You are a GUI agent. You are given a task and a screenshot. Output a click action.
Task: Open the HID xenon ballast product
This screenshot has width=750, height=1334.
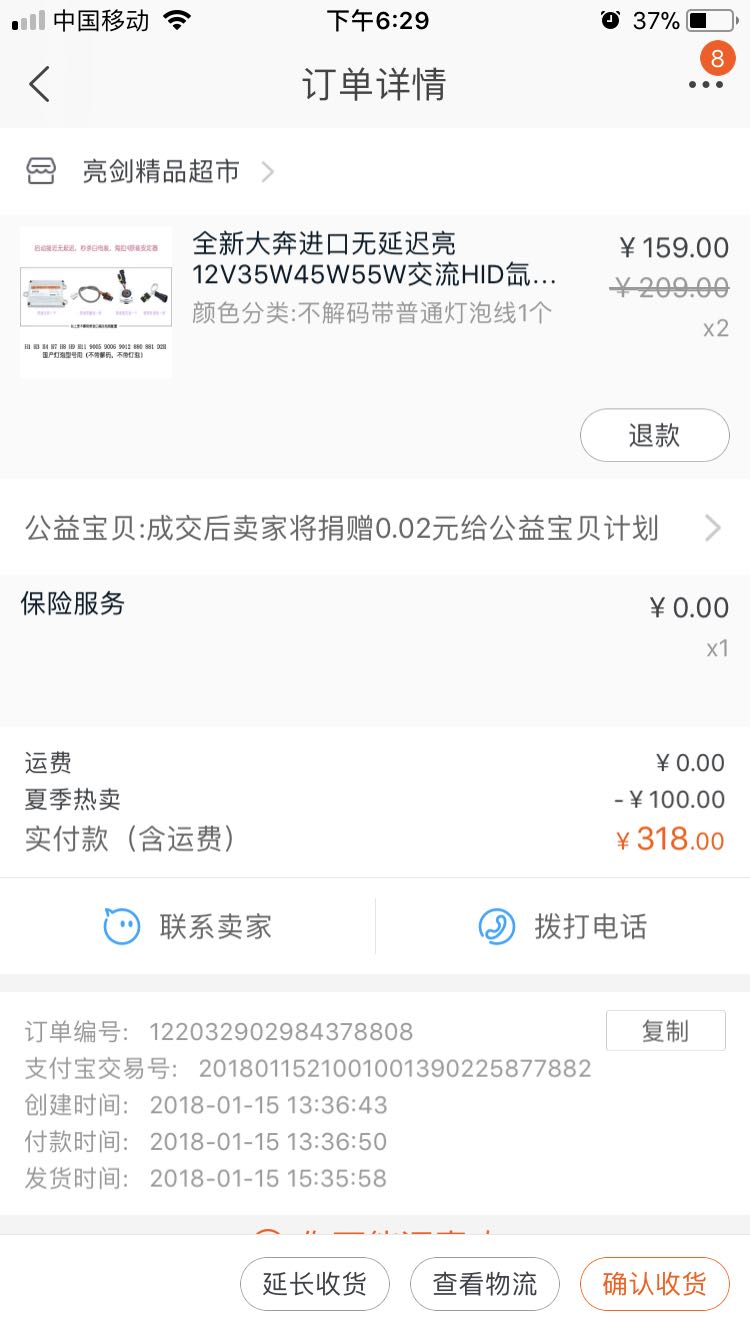373,258
